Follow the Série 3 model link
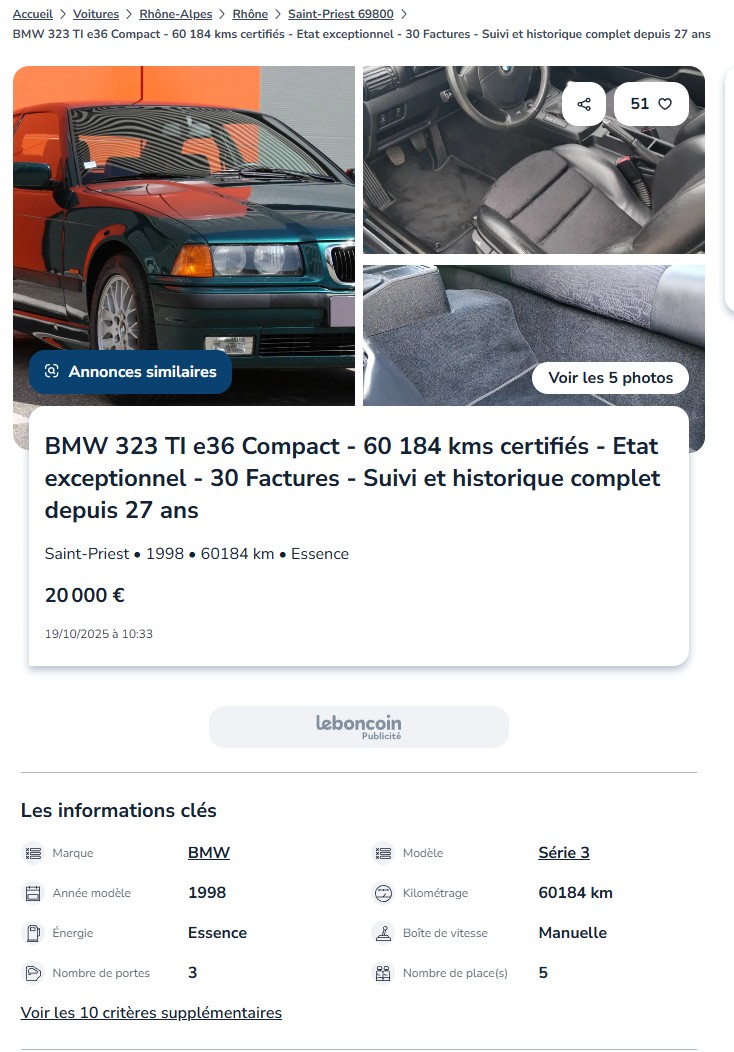 point(564,853)
